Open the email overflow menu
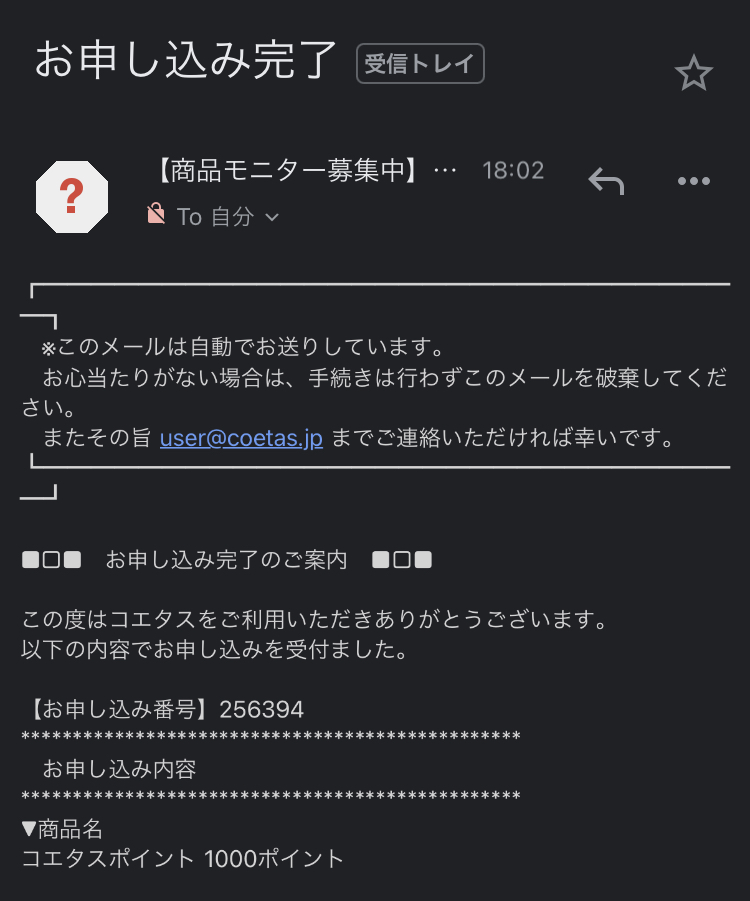The width and height of the screenshot is (750, 901). tap(693, 181)
